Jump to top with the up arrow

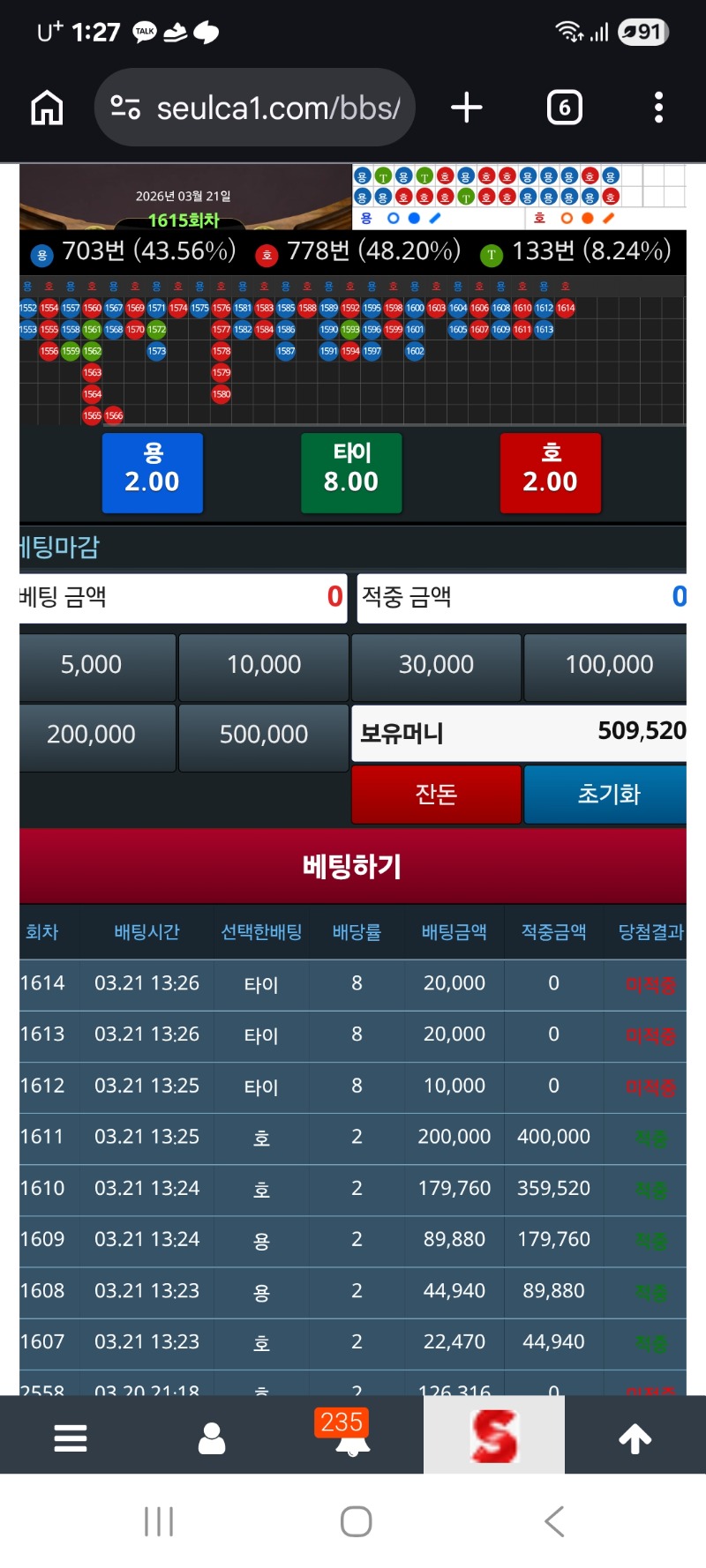click(x=635, y=1438)
